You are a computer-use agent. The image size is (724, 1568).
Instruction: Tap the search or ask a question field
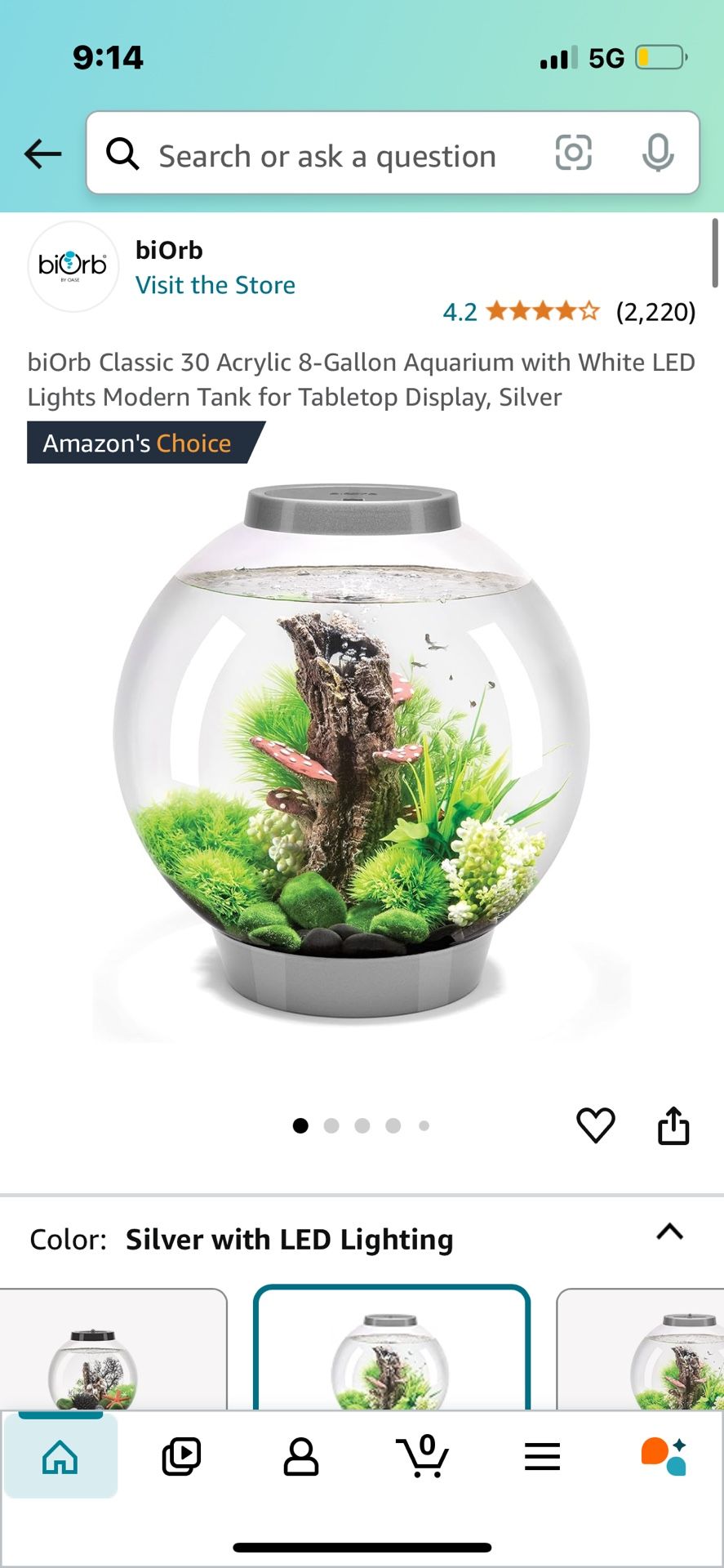(326, 155)
